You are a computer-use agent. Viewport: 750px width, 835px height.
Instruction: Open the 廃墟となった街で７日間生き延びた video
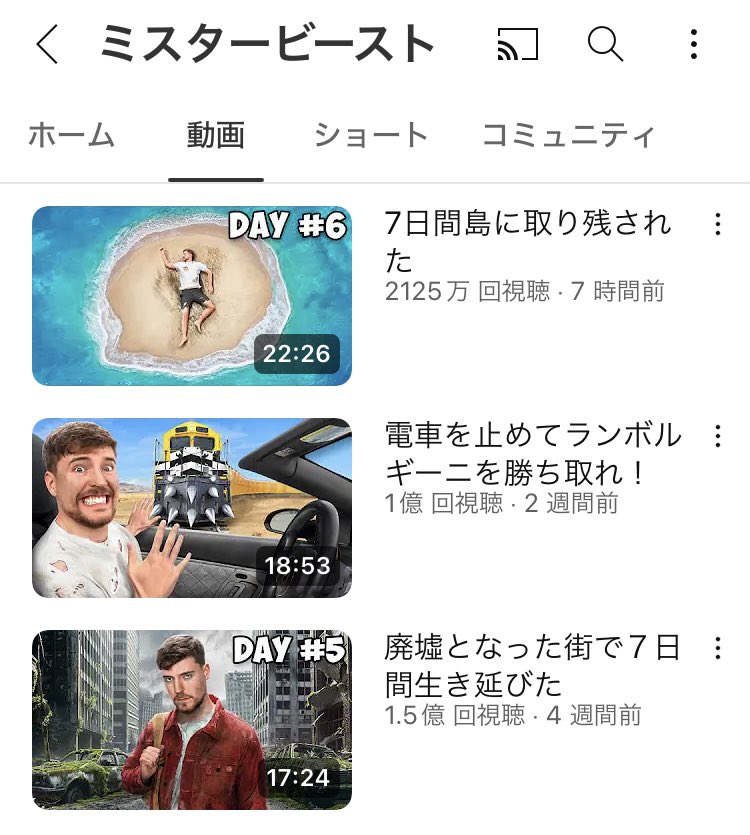192,720
